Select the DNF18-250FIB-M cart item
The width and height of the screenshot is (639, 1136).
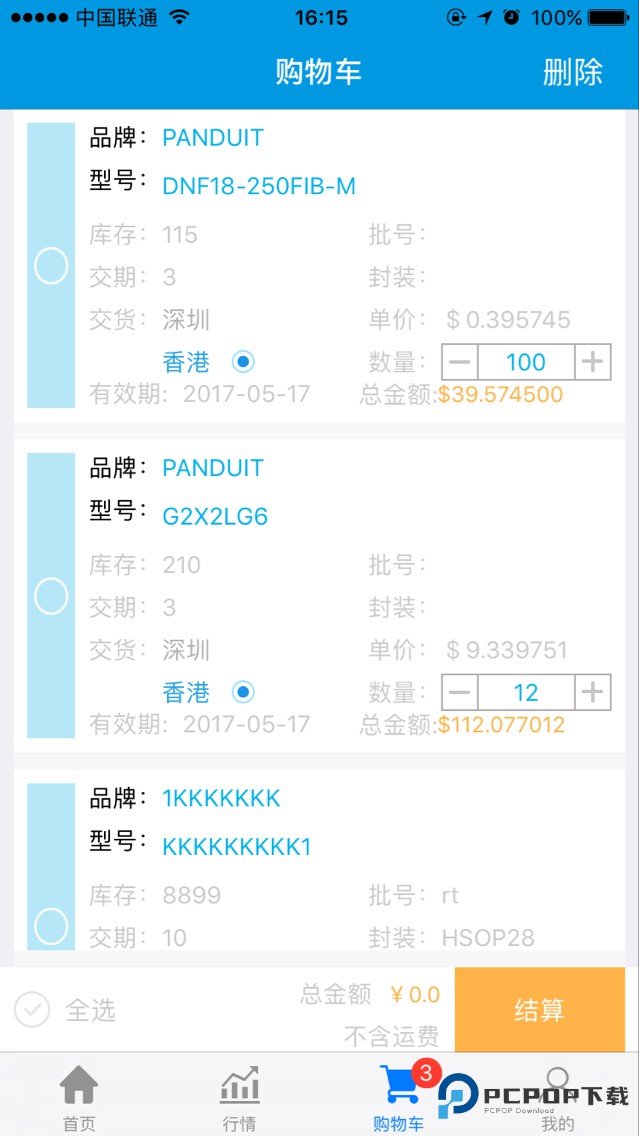click(51, 266)
